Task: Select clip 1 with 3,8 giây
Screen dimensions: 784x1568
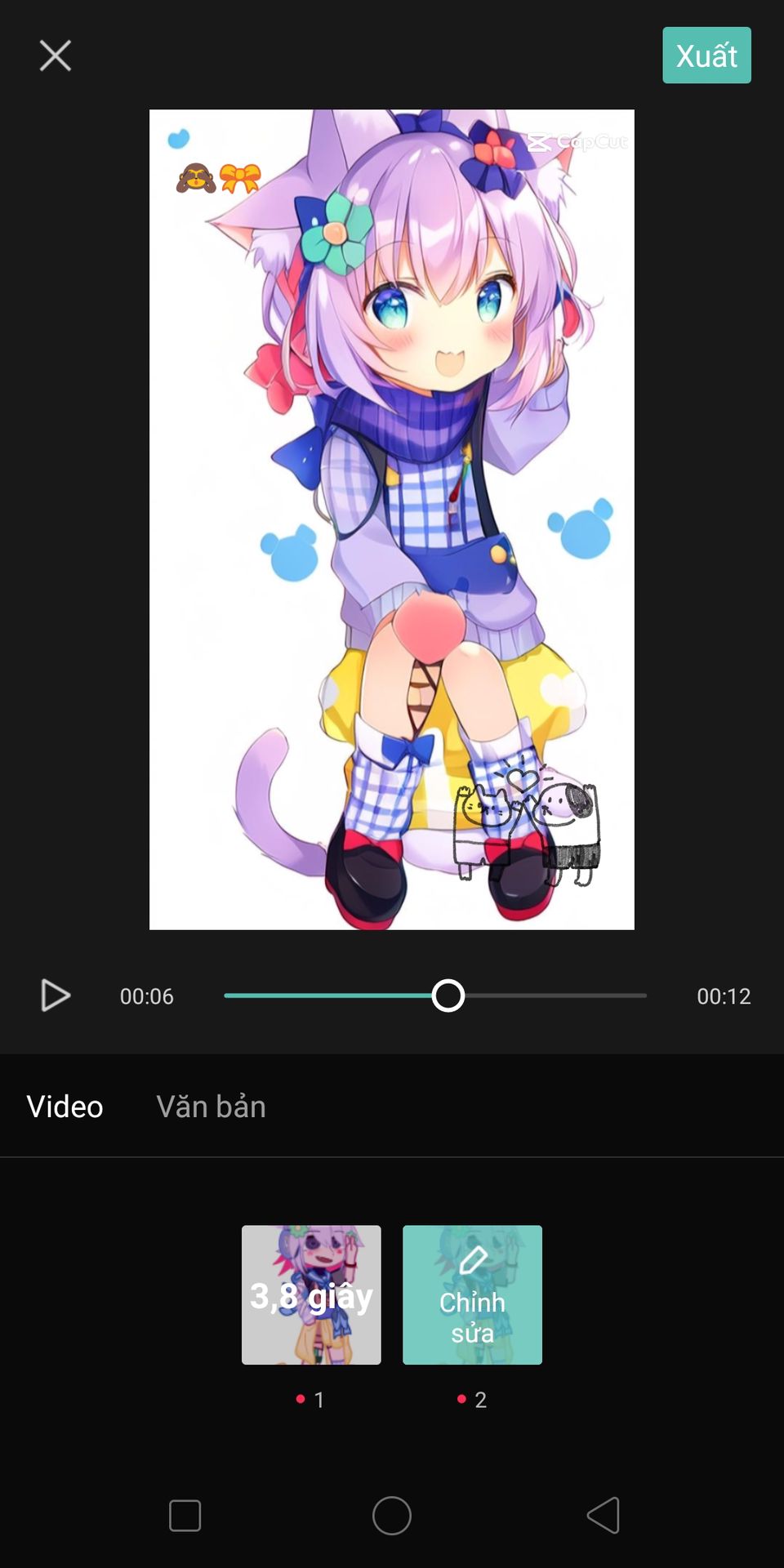Action: pyautogui.click(x=311, y=1294)
